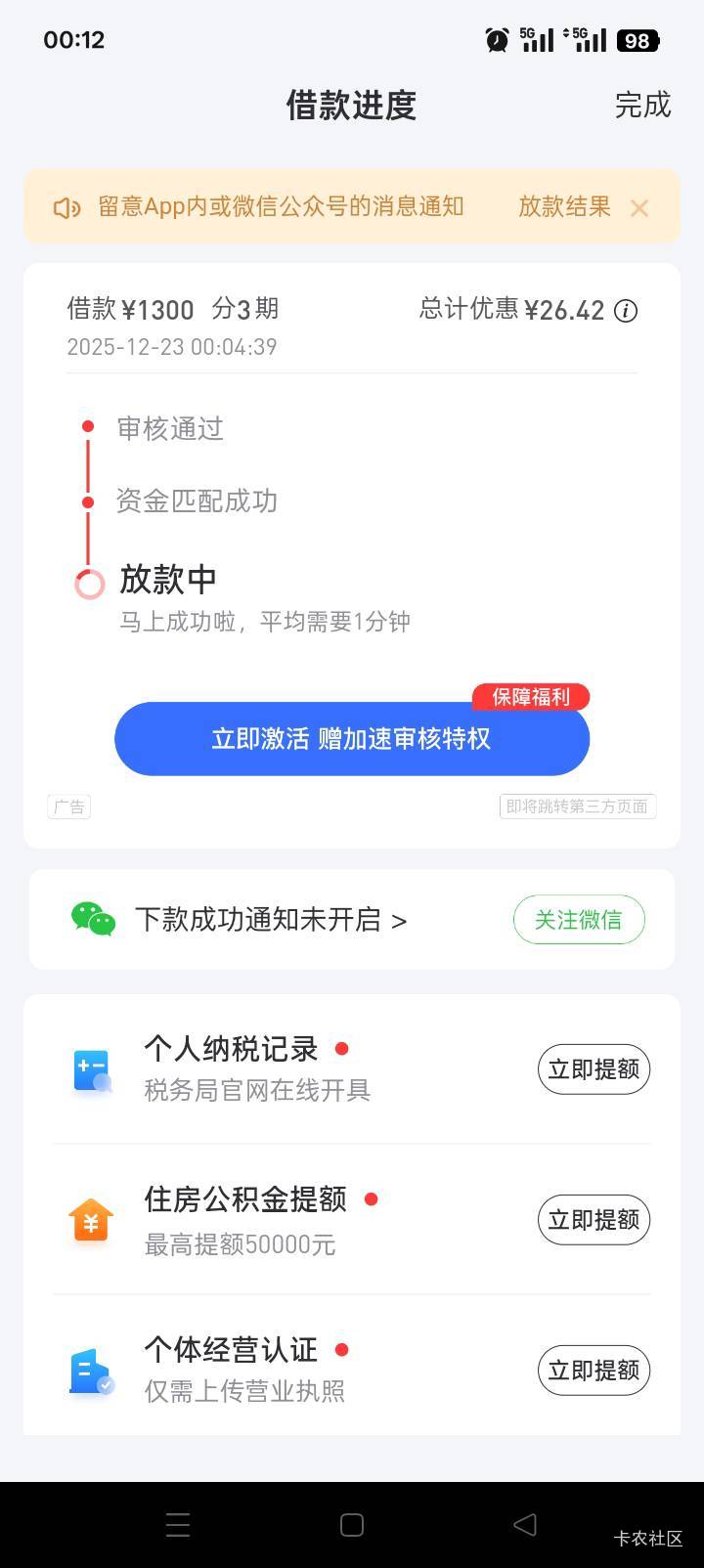Tap 完成 to finish
The image size is (704, 1568).
pos(642,105)
